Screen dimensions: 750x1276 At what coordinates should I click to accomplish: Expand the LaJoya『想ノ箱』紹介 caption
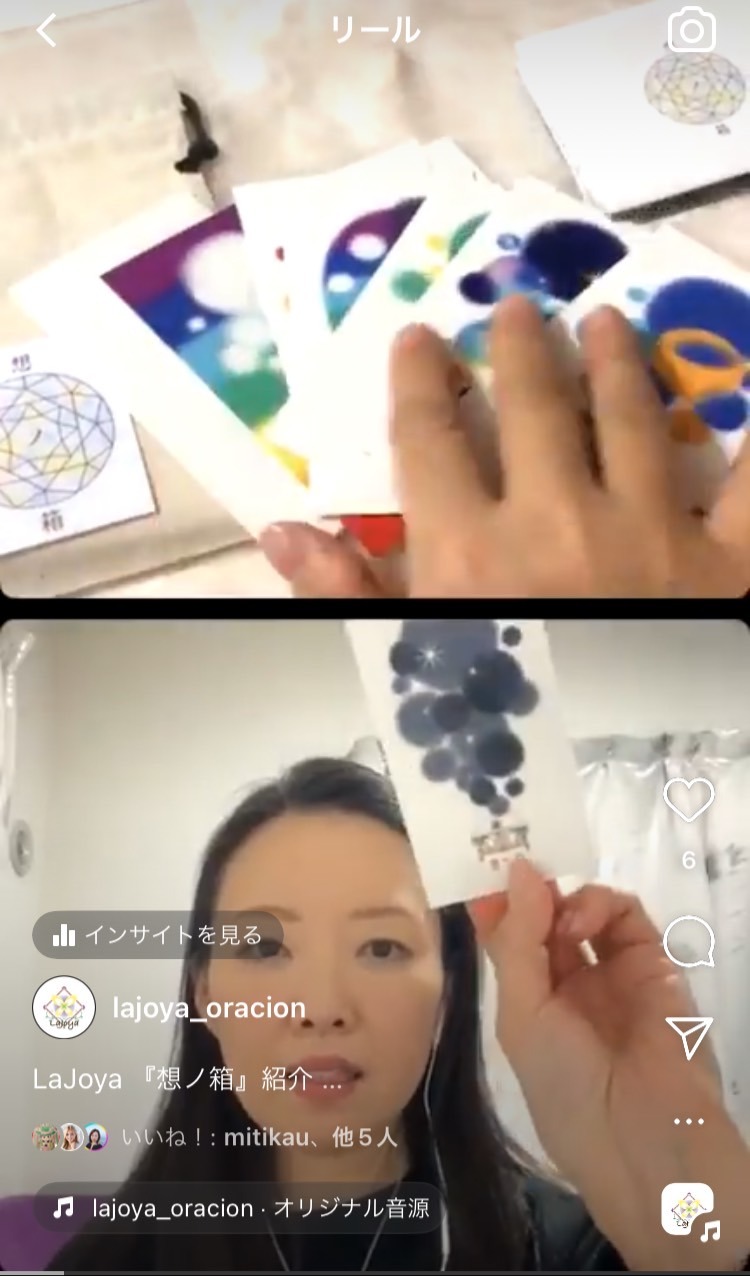pos(188,1080)
